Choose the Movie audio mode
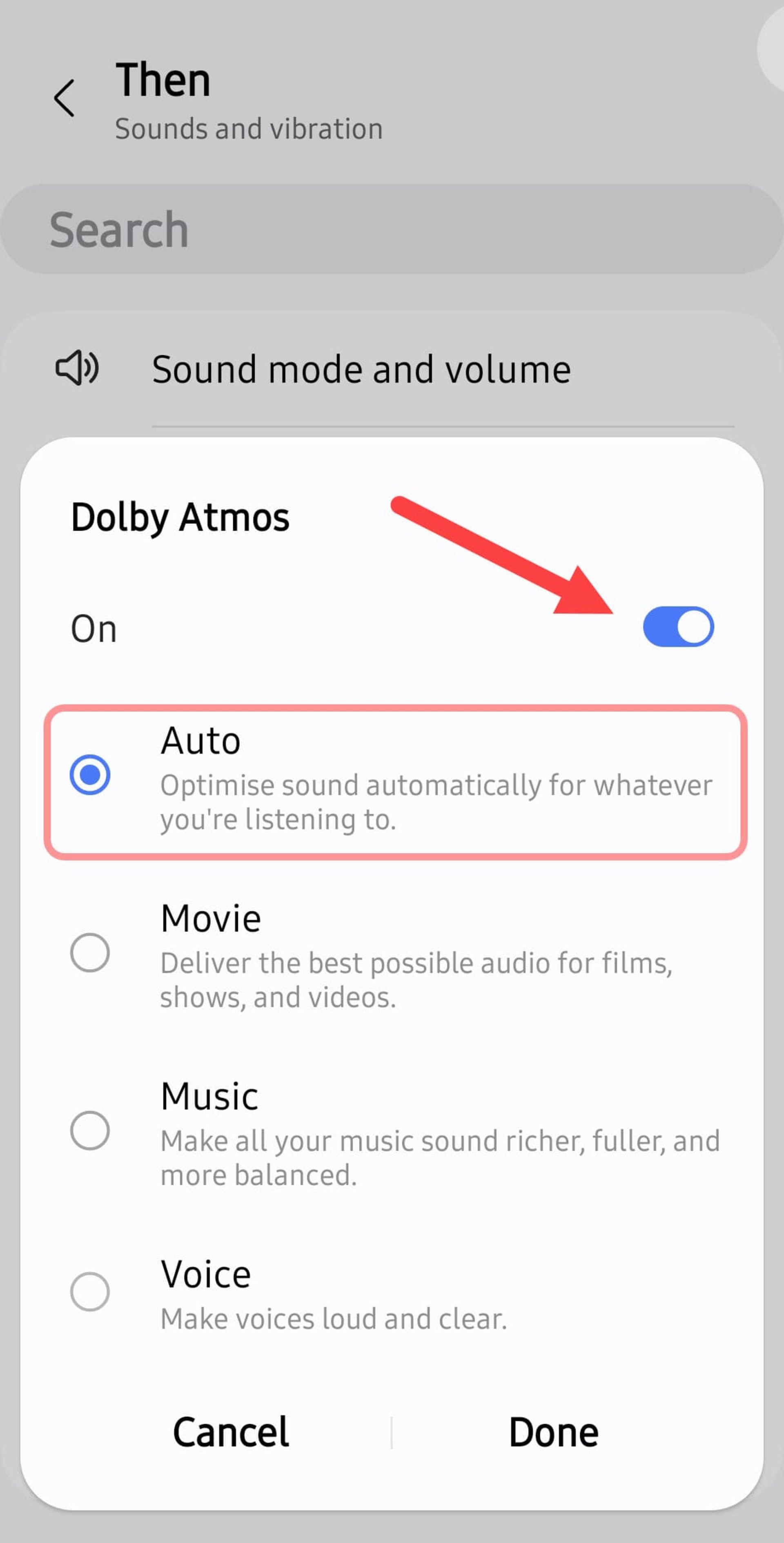The width and height of the screenshot is (784, 1543). (90, 952)
